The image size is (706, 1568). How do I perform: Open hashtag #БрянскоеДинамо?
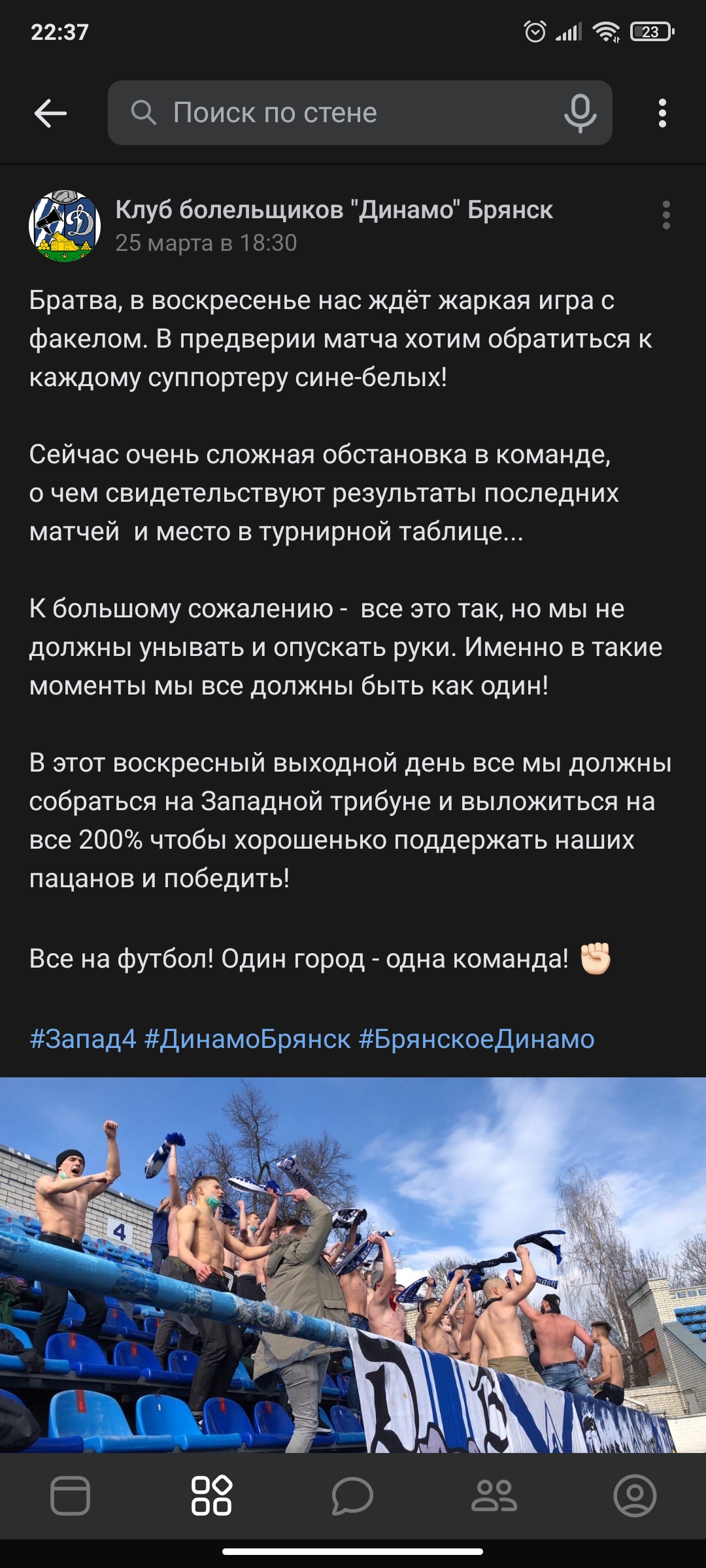(x=477, y=1039)
